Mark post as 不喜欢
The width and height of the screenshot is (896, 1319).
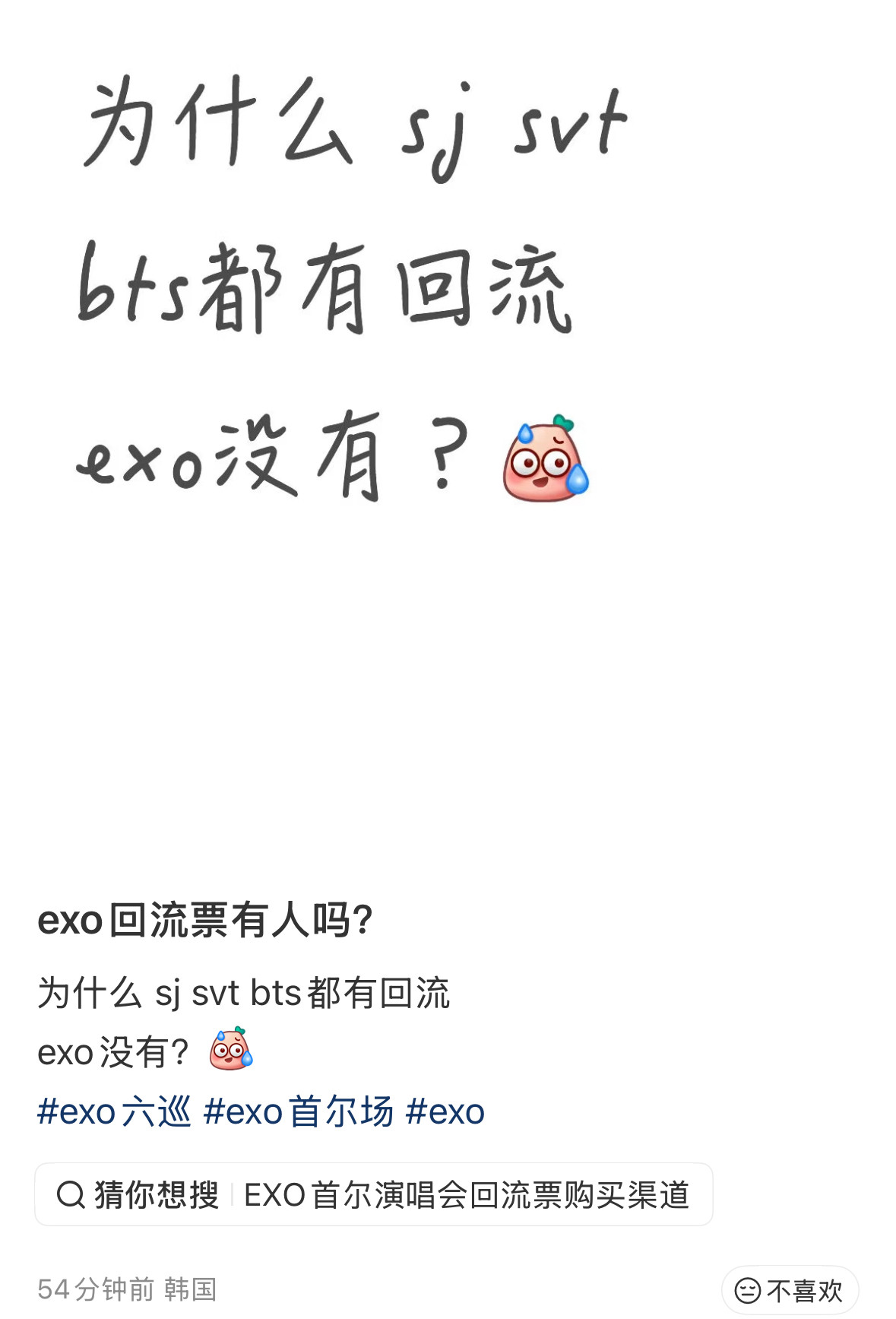790,1290
